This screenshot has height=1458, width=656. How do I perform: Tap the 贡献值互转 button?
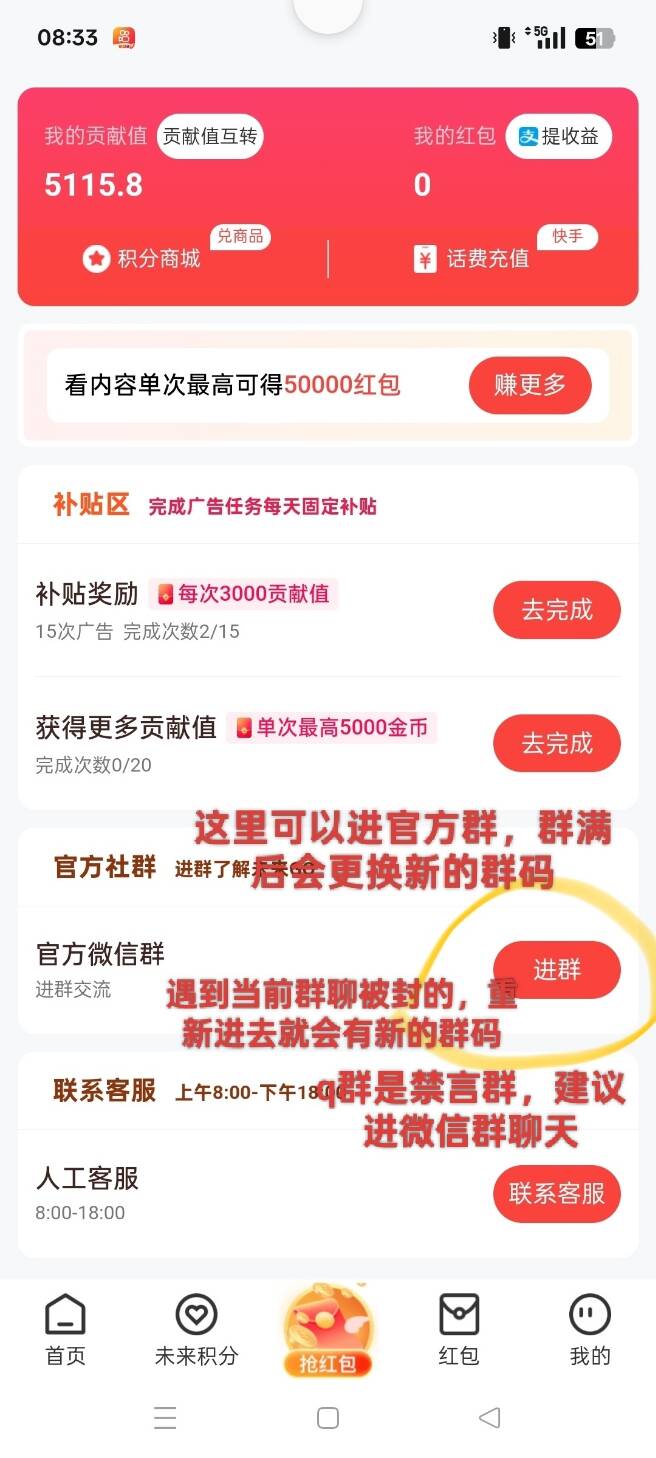coord(210,137)
